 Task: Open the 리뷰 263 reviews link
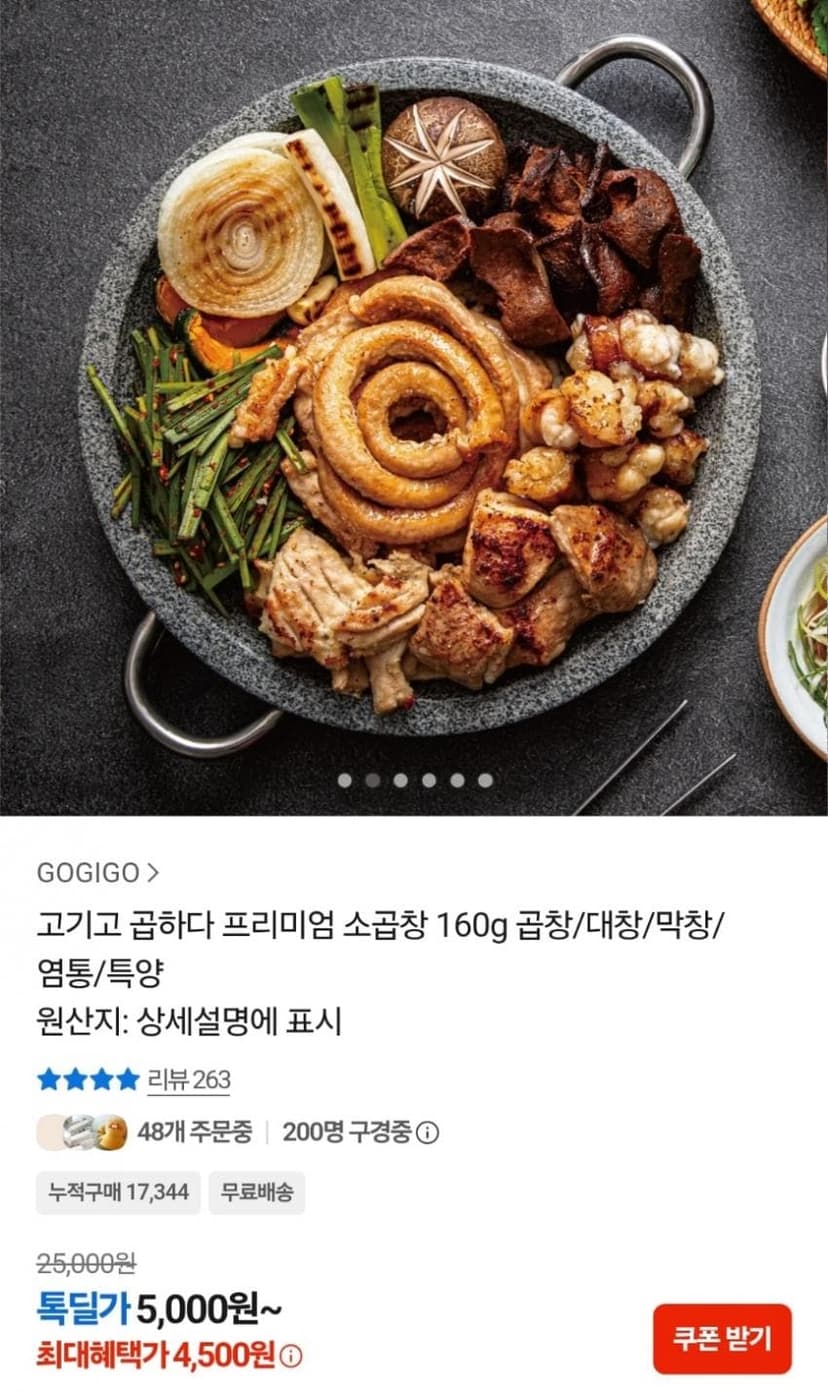coord(188,1080)
